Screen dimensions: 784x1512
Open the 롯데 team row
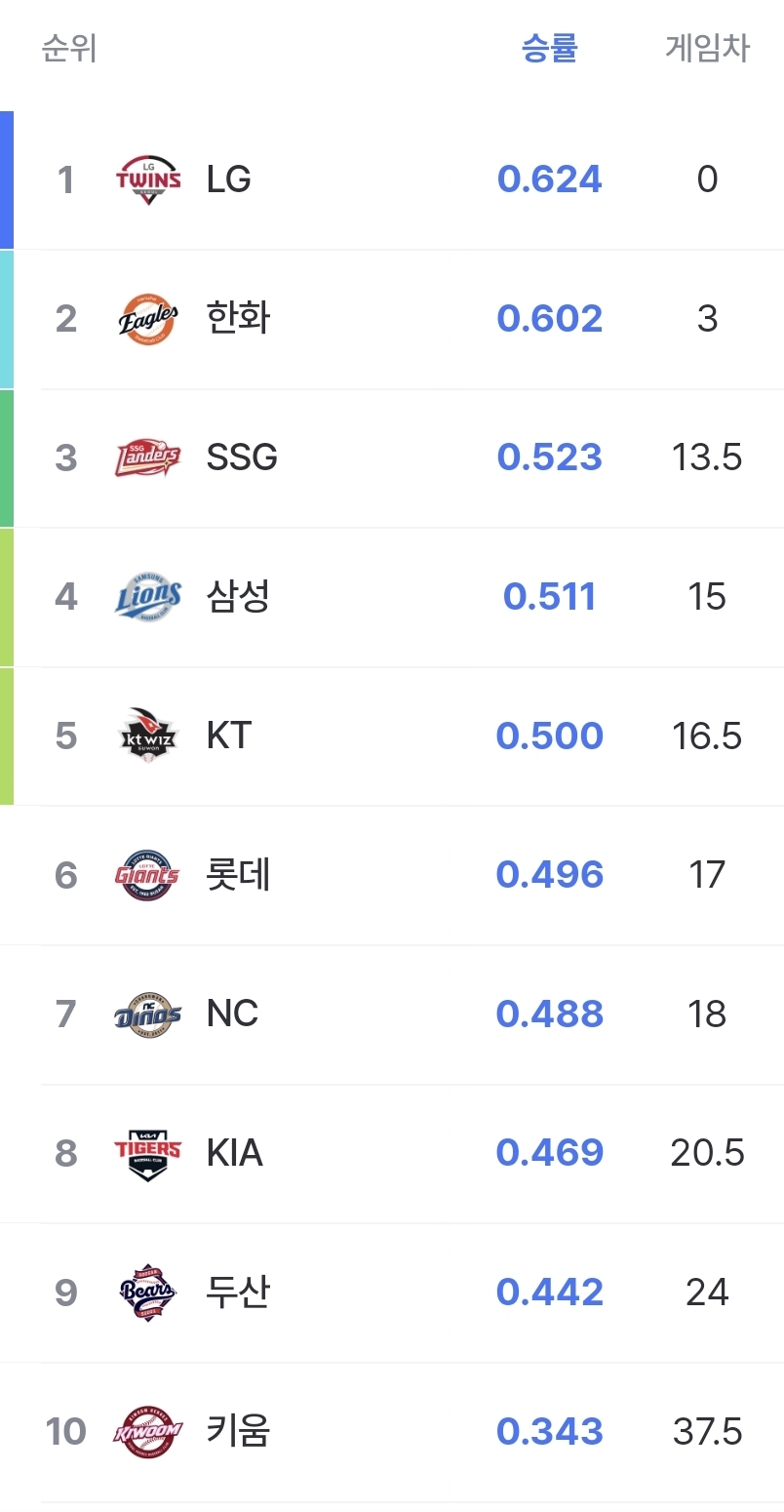[x=392, y=875]
